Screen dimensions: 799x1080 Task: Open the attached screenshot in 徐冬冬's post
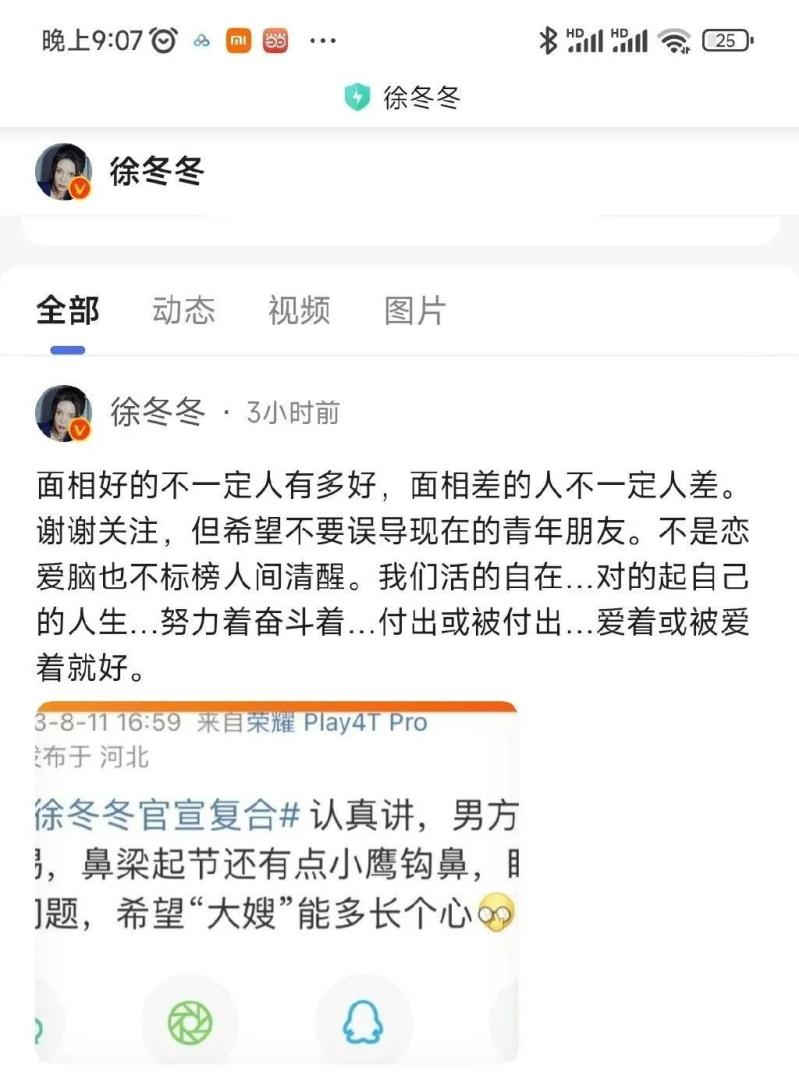tap(277, 880)
